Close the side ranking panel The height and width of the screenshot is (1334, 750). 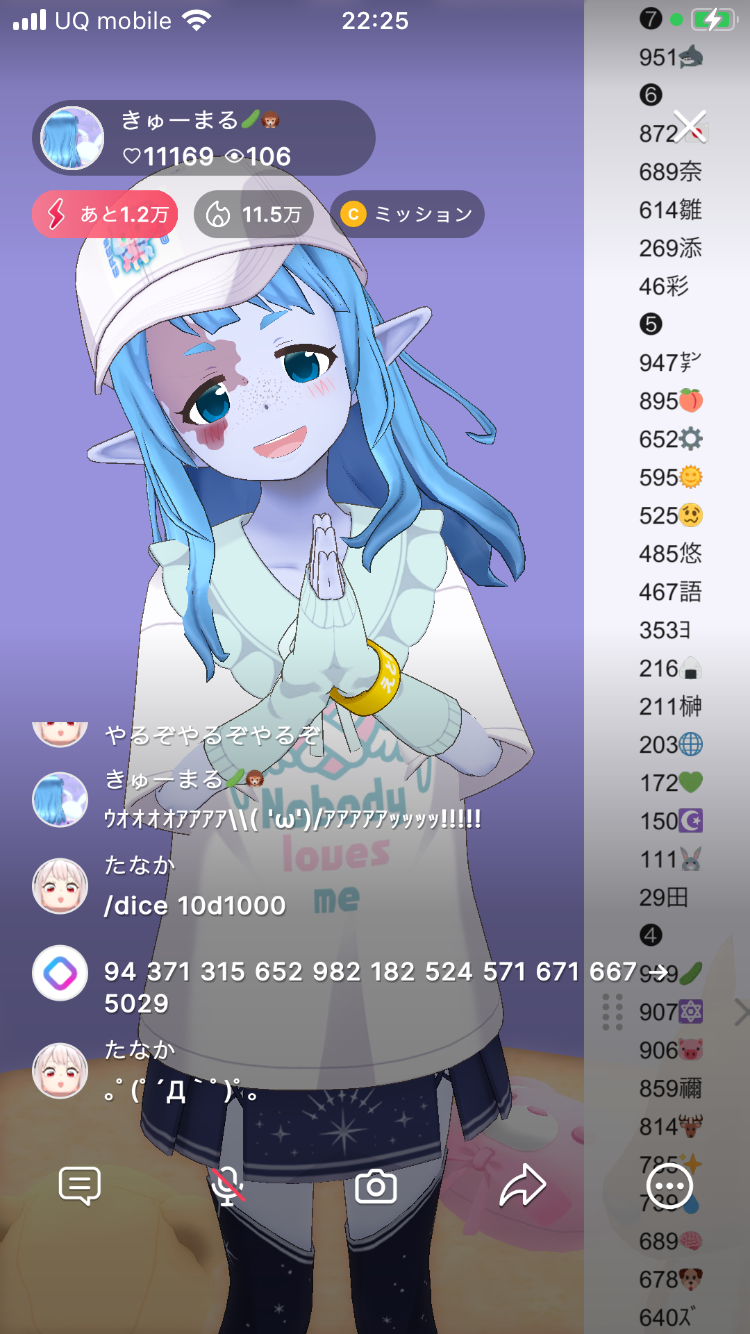pyautogui.click(x=691, y=126)
